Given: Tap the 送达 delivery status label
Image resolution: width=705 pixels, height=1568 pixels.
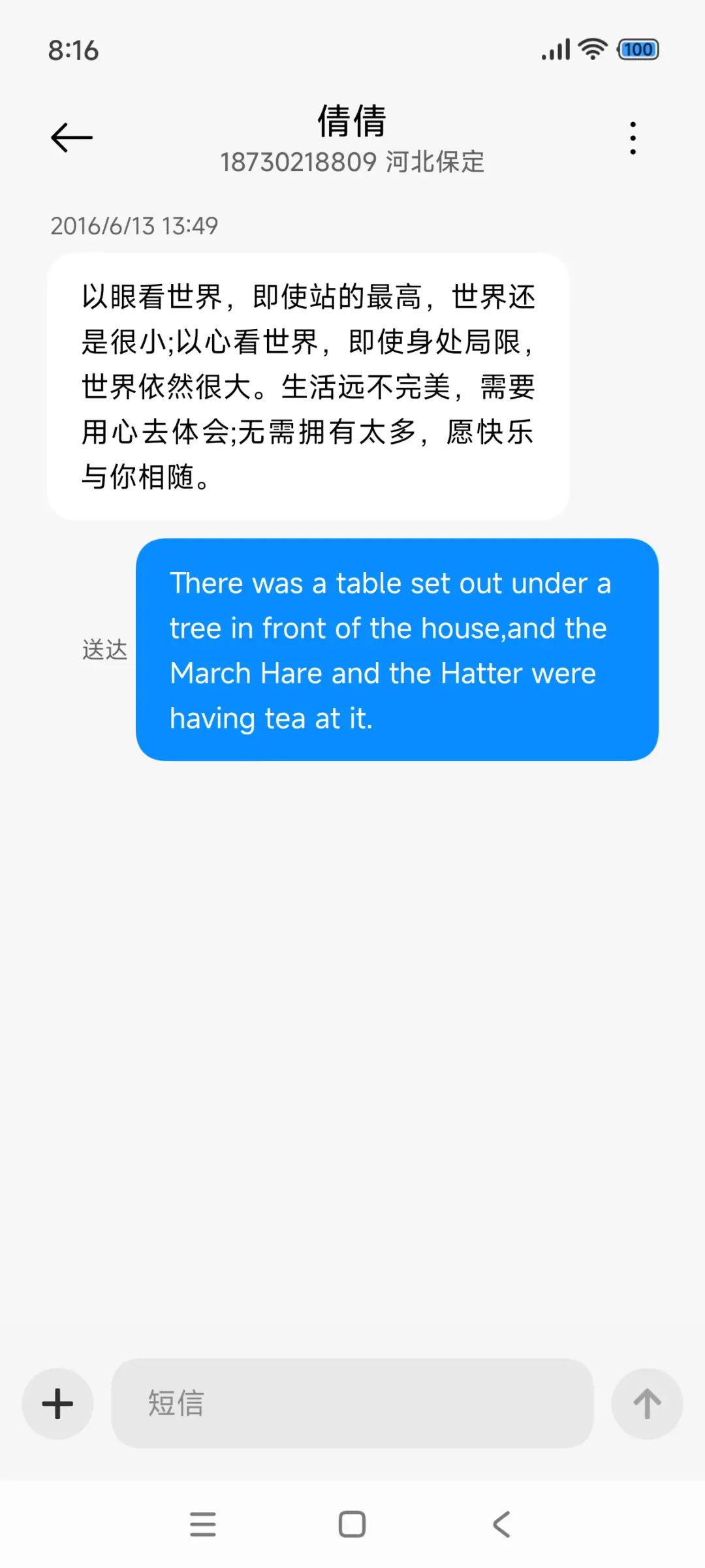Looking at the screenshot, I should click(106, 650).
